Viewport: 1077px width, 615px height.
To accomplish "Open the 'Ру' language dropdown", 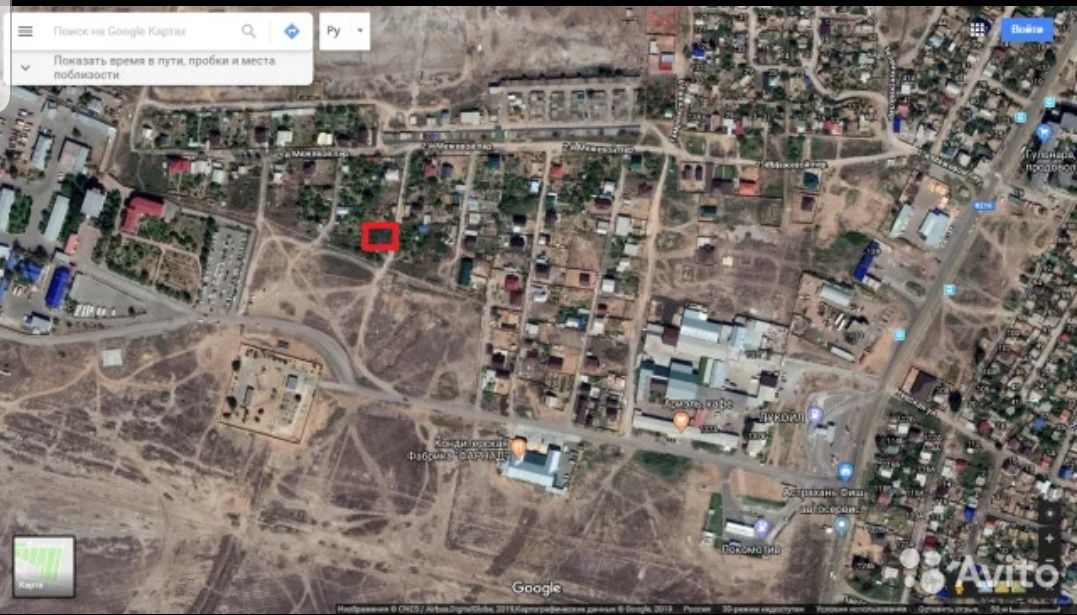I will (344, 31).
